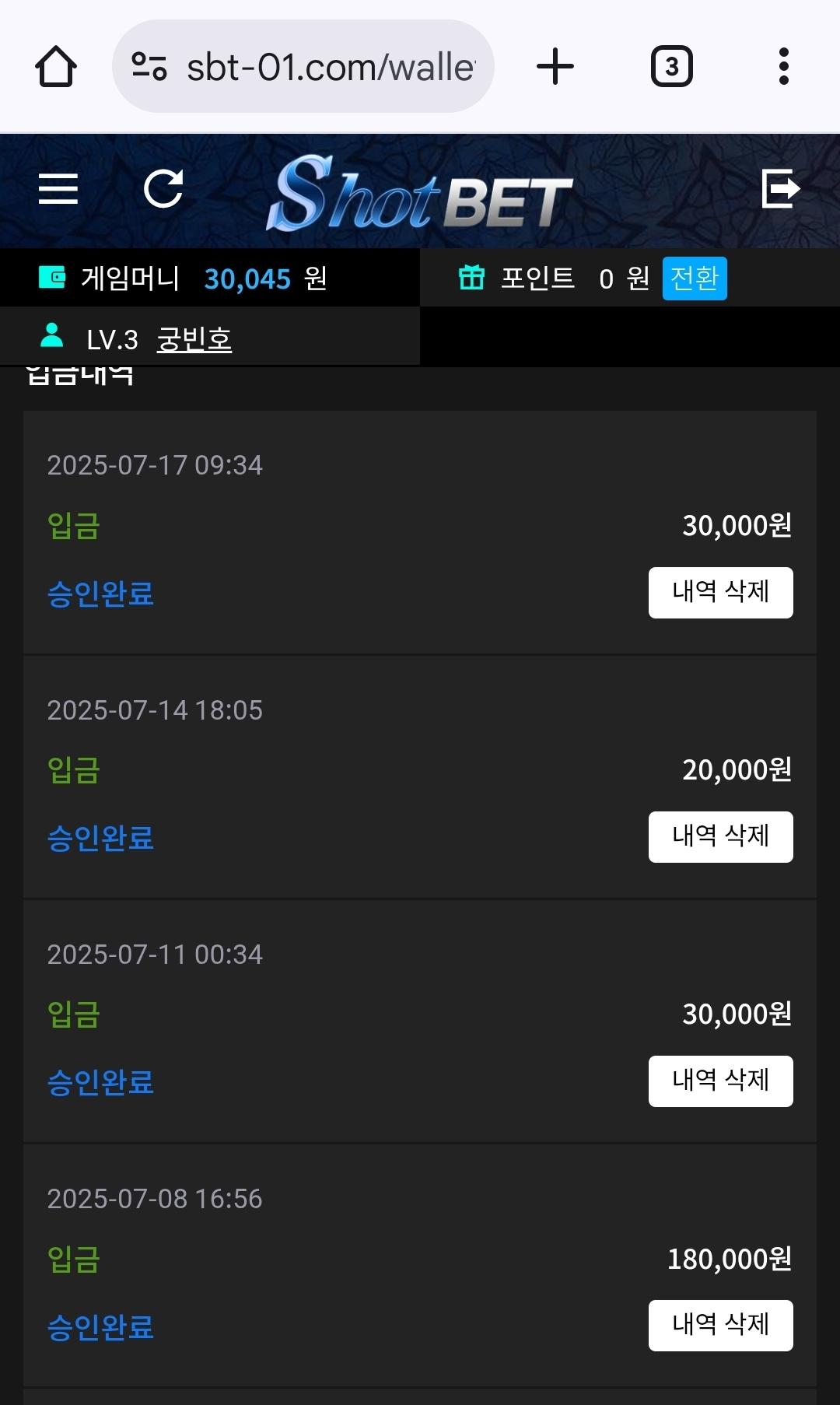Open a new browser tab
840x1405 pixels.
point(555,67)
